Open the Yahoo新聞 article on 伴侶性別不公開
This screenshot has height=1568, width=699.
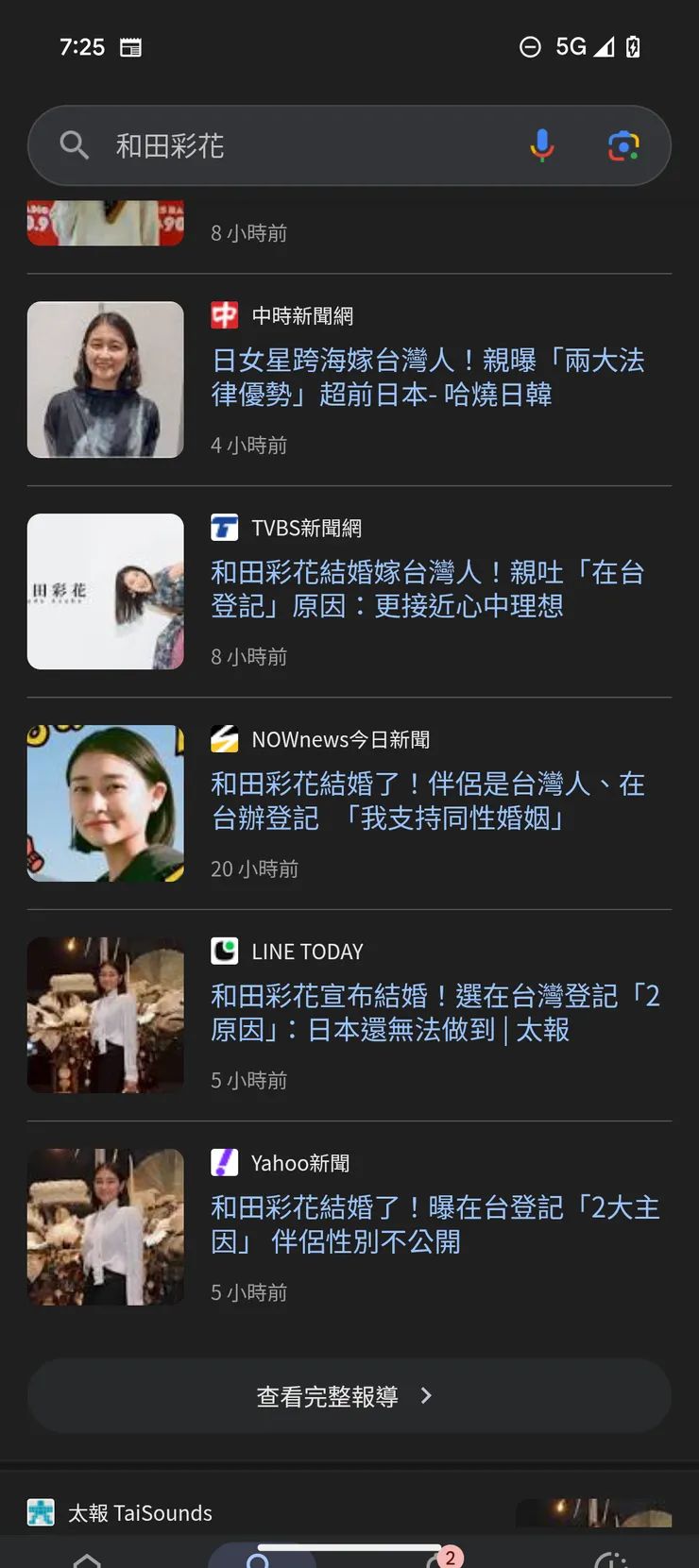435,1224
